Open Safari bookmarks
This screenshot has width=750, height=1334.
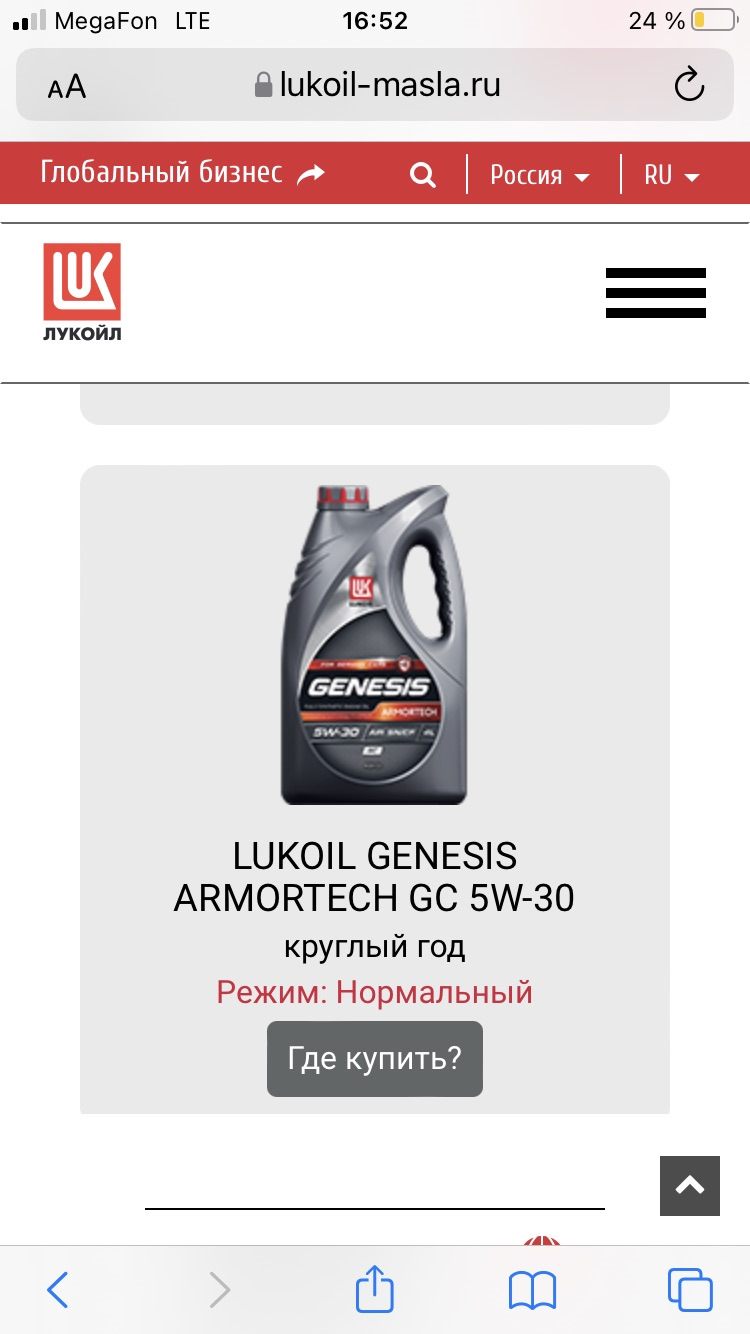pyautogui.click(x=532, y=1290)
